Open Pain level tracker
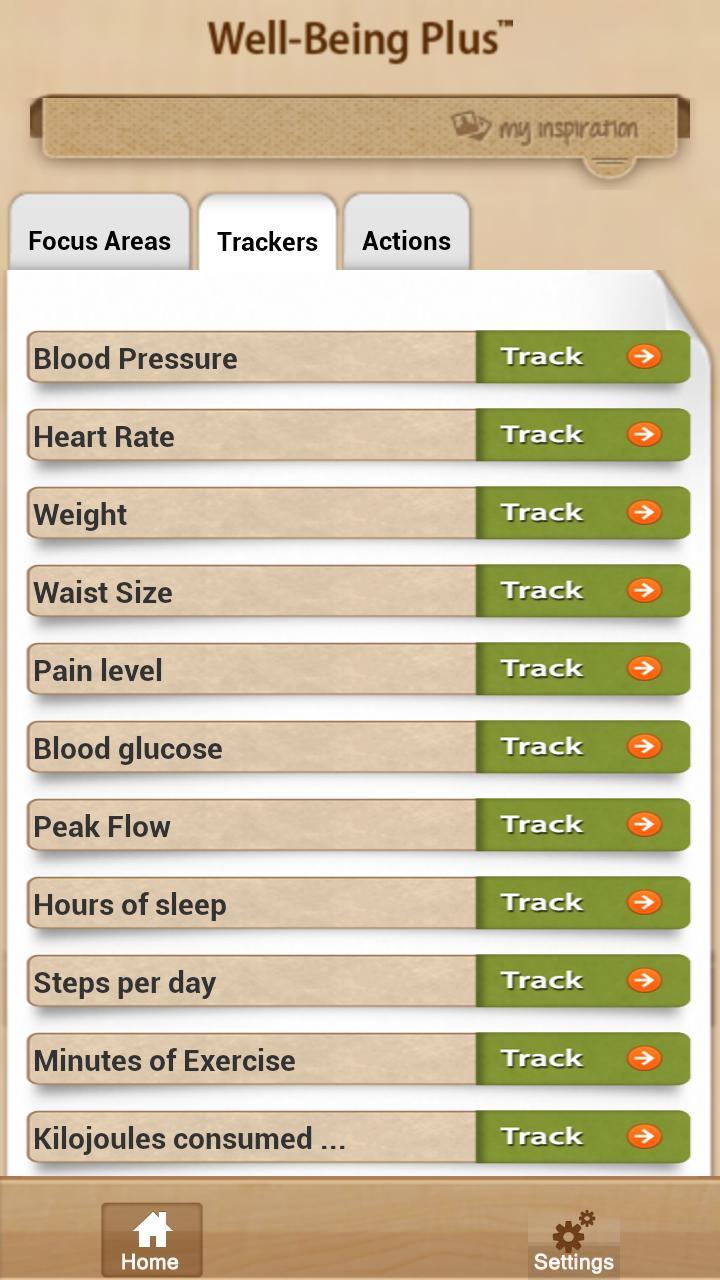The image size is (720, 1280). 582,669
